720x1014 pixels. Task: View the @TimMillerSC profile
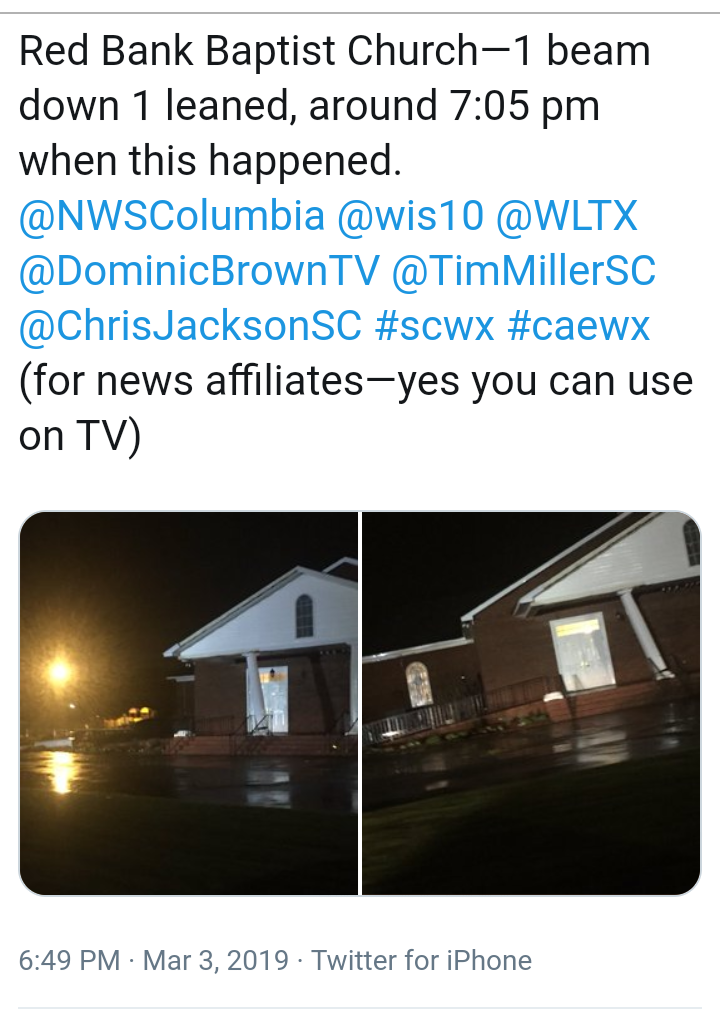tap(523, 271)
